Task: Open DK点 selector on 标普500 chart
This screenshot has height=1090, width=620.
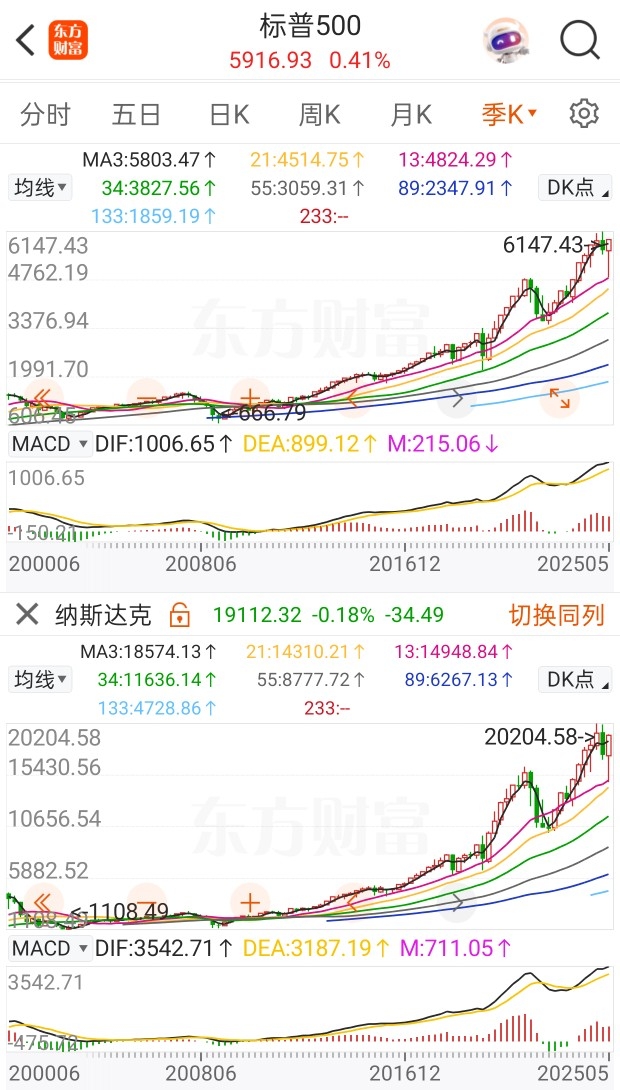Action: point(575,188)
